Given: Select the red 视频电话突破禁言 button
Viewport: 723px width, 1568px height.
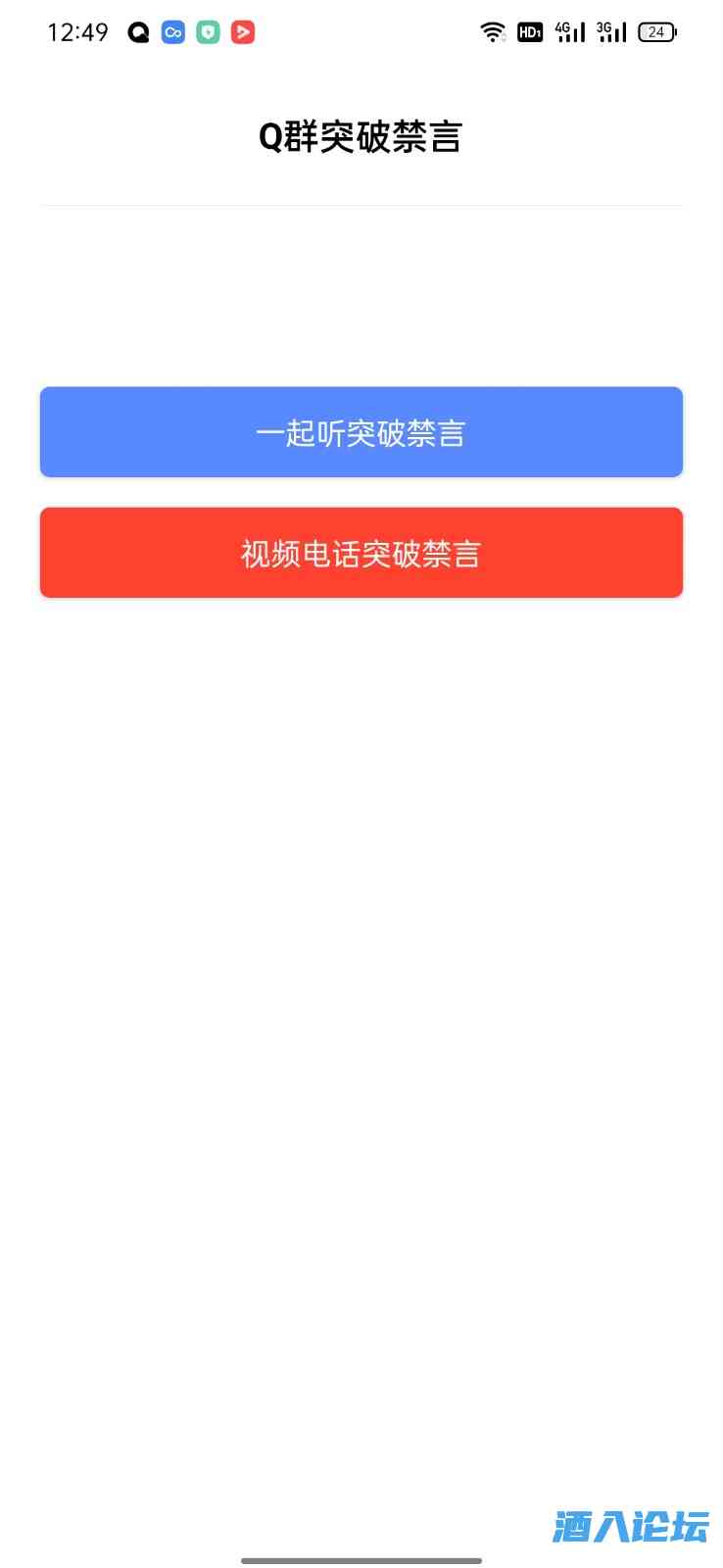Looking at the screenshot, I should point(361,553).
